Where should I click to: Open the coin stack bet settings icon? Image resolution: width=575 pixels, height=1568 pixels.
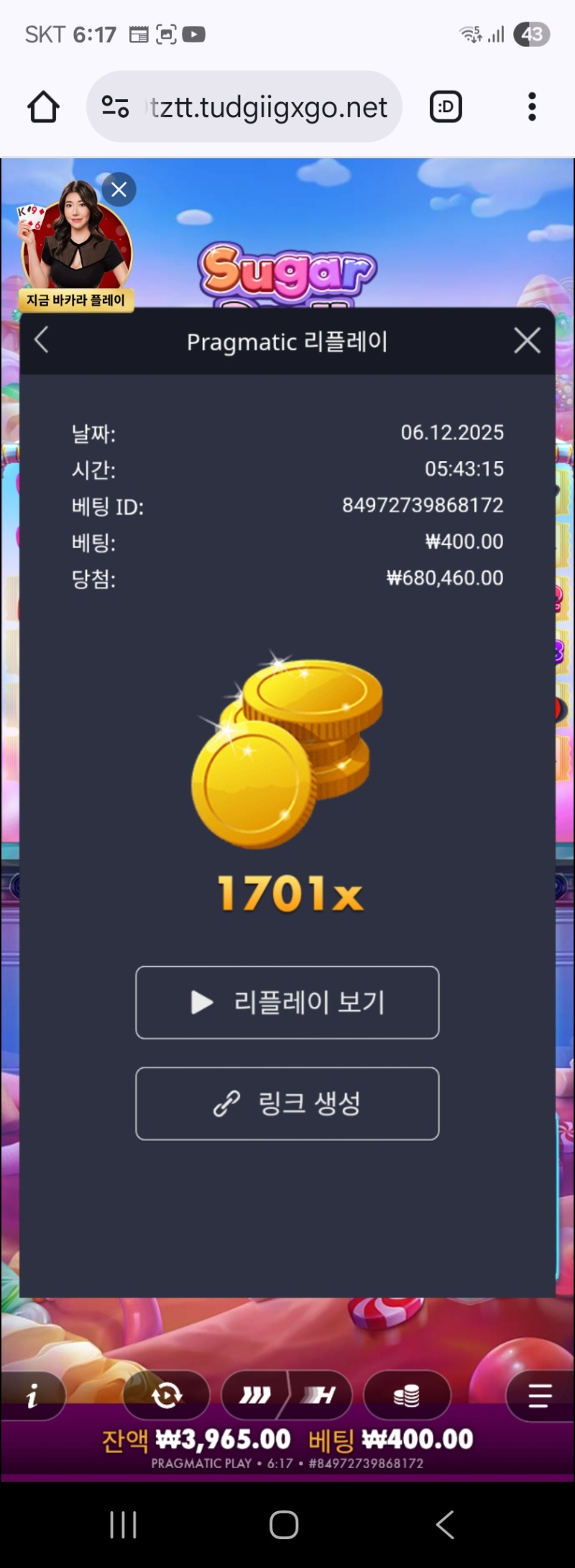click(407, 1395)
